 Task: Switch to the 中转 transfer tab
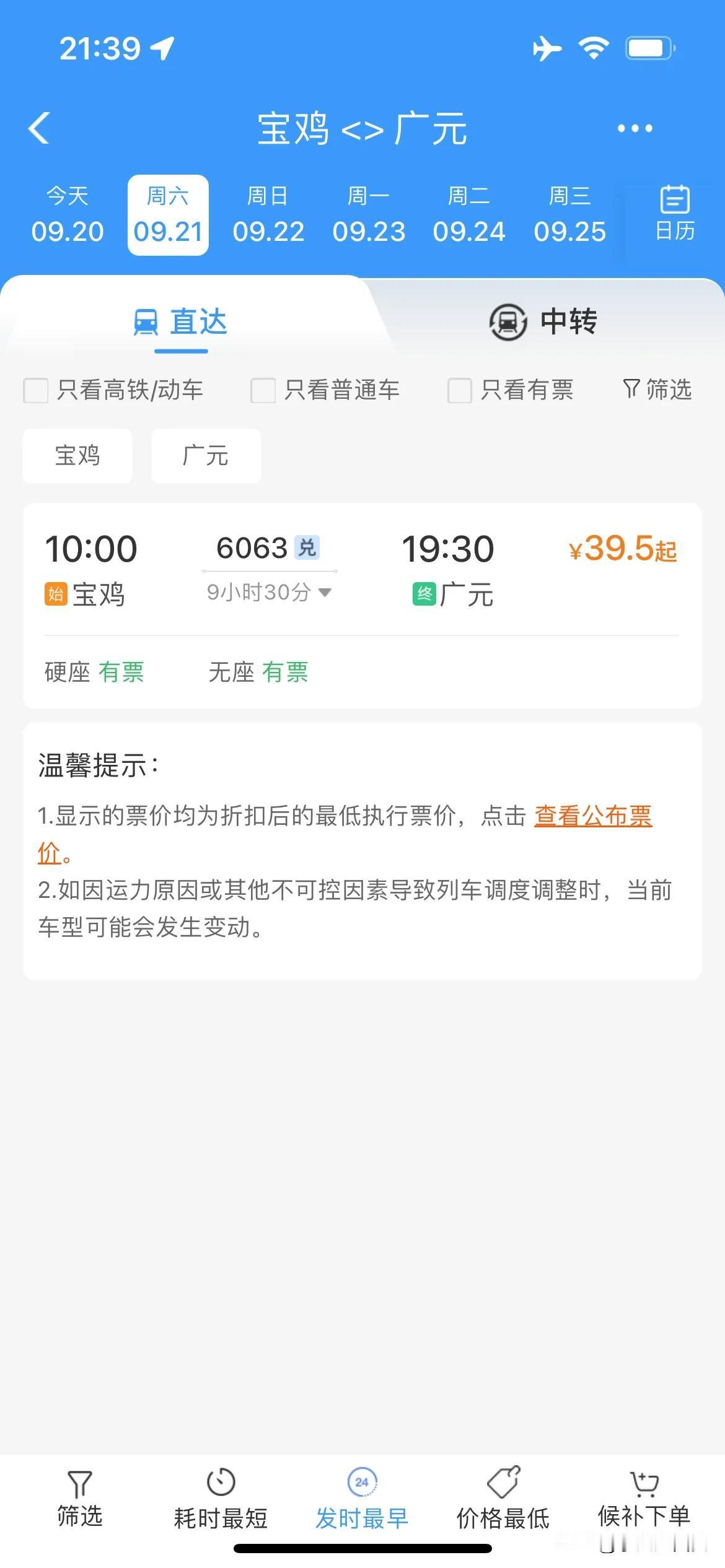543,322
